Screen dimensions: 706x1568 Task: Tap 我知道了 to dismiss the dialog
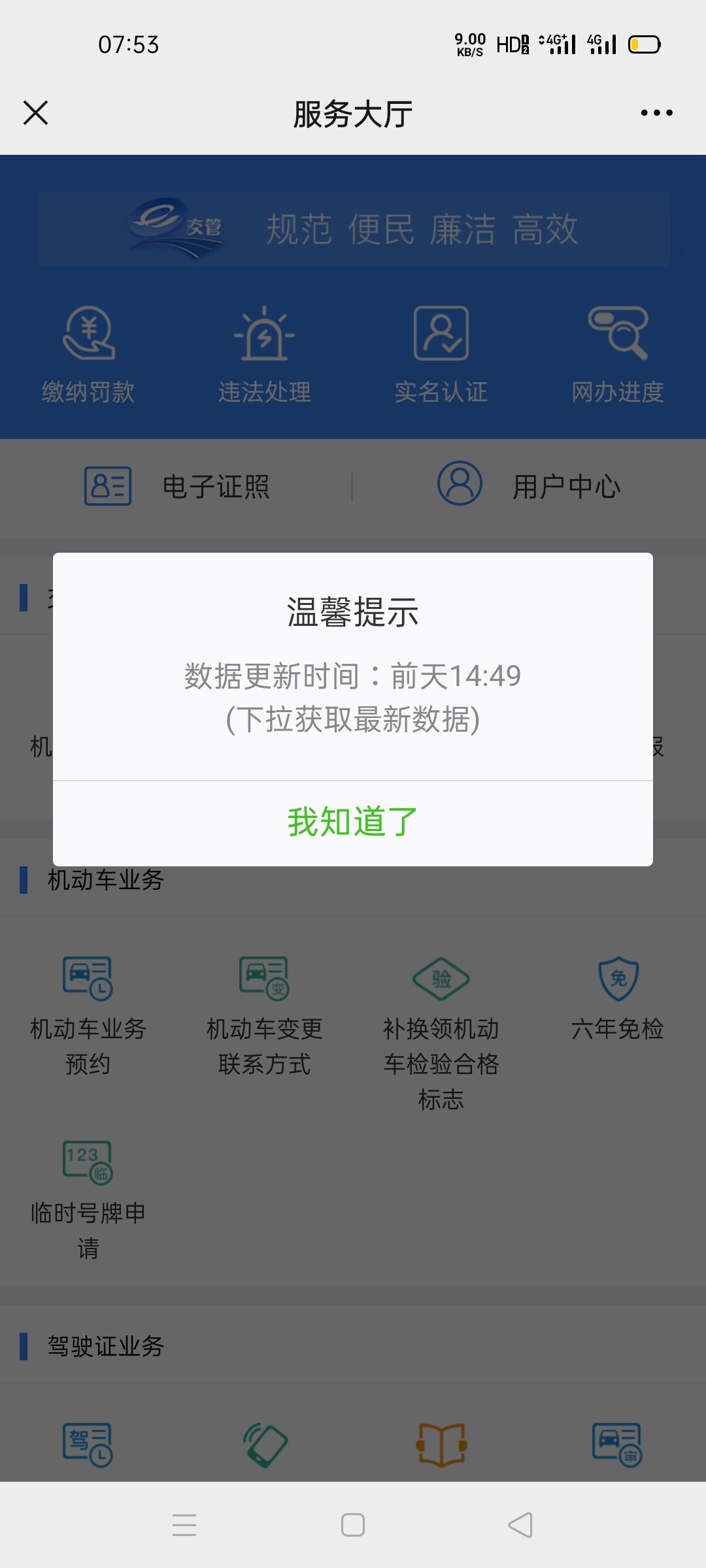click(x=352, y=822)
